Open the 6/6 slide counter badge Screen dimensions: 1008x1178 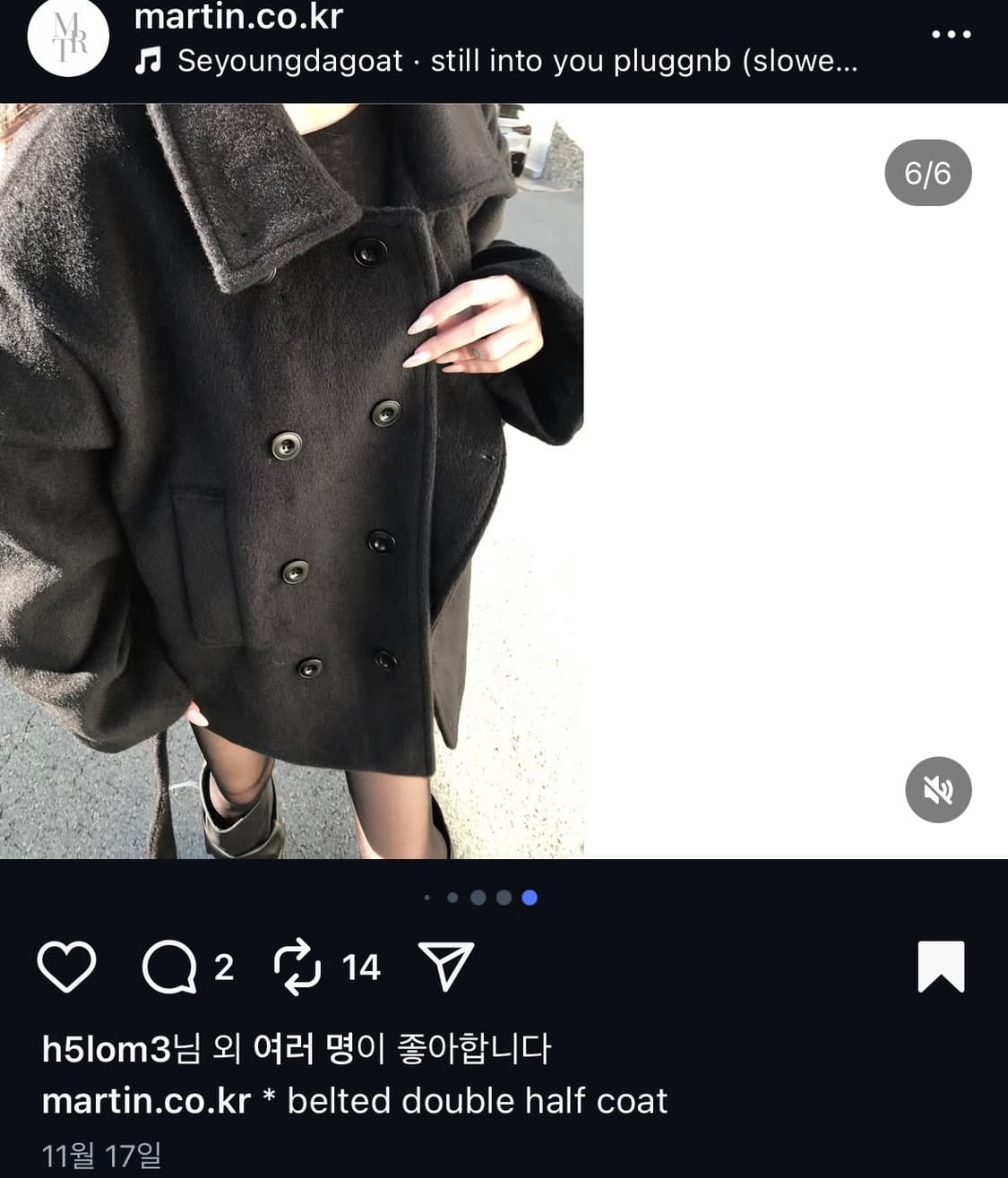[x=927, y=174]
